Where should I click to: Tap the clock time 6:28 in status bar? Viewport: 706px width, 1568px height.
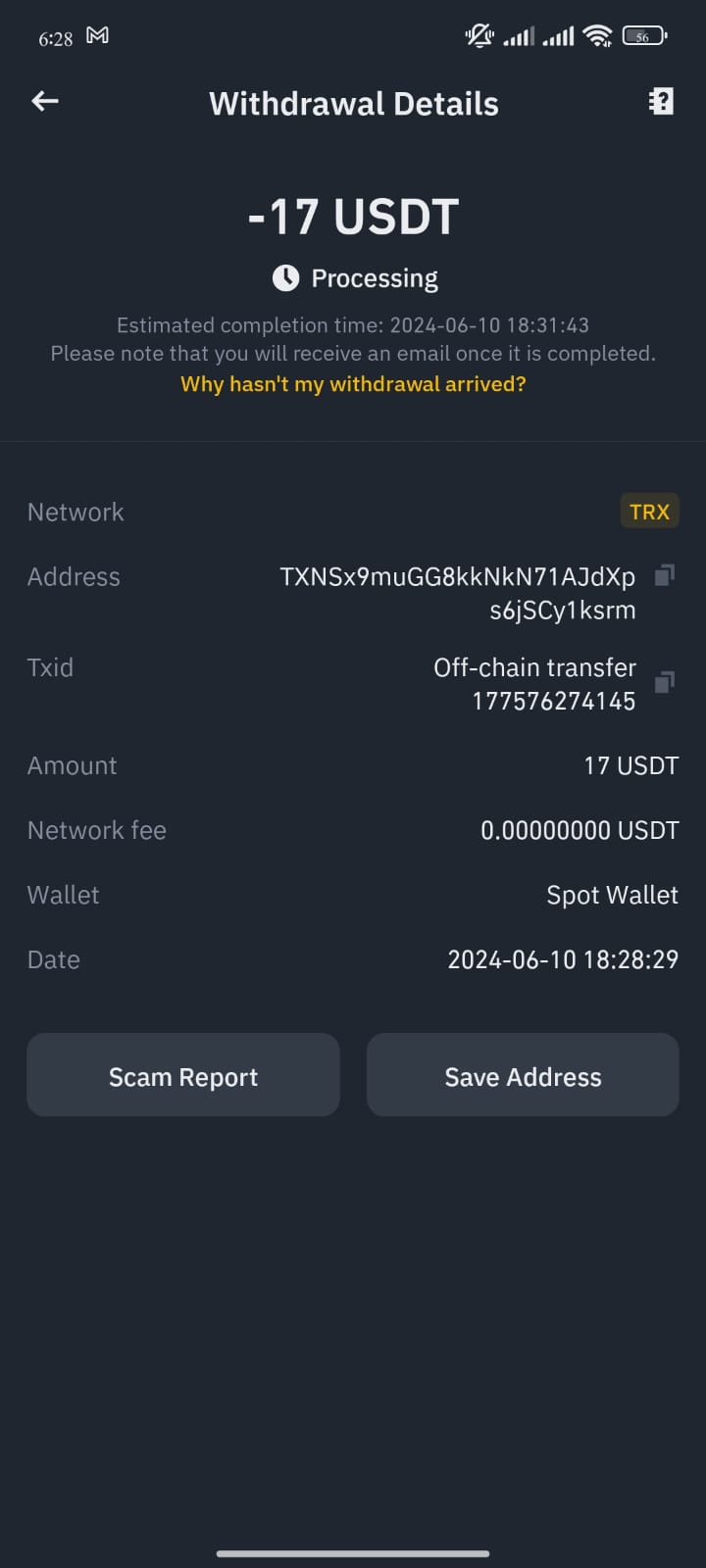click(x=56, y=38)
